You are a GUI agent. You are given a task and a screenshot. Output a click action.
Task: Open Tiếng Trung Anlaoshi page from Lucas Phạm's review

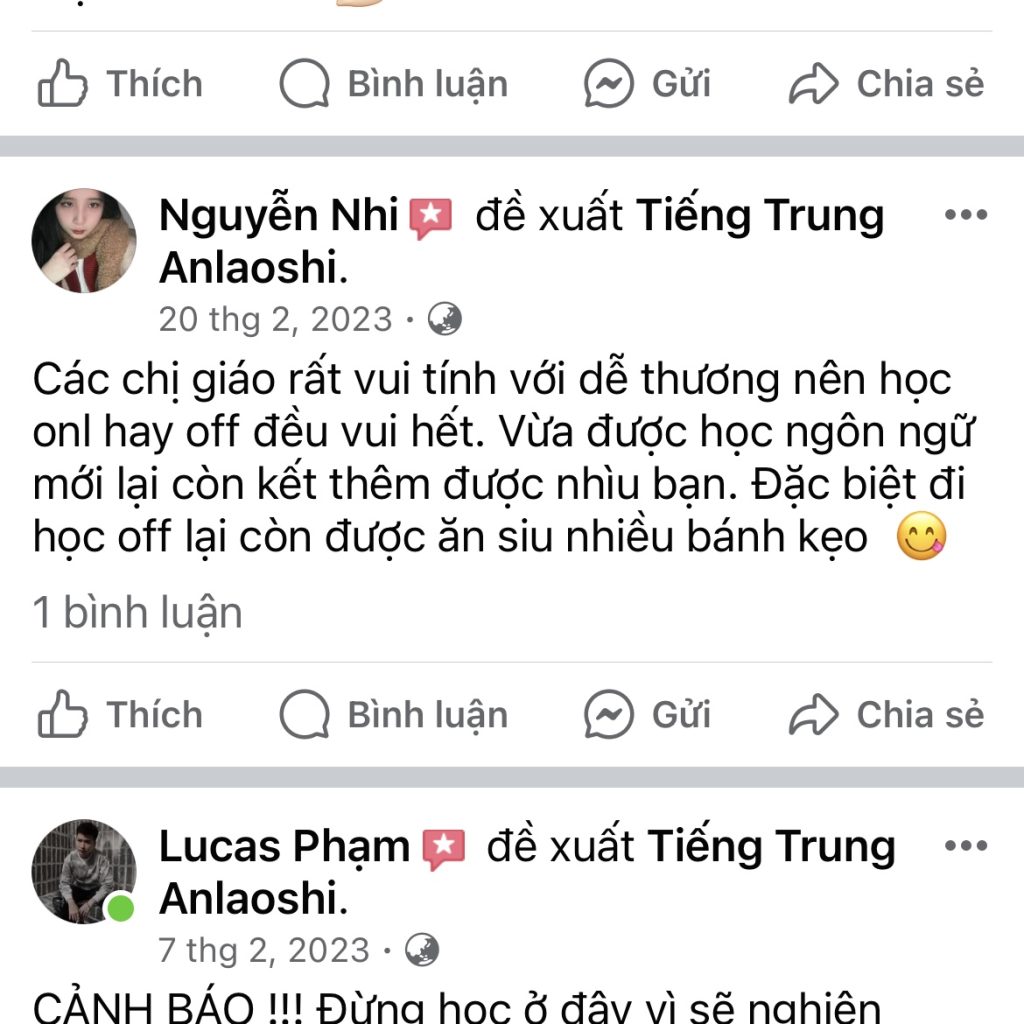pos(771,847)
